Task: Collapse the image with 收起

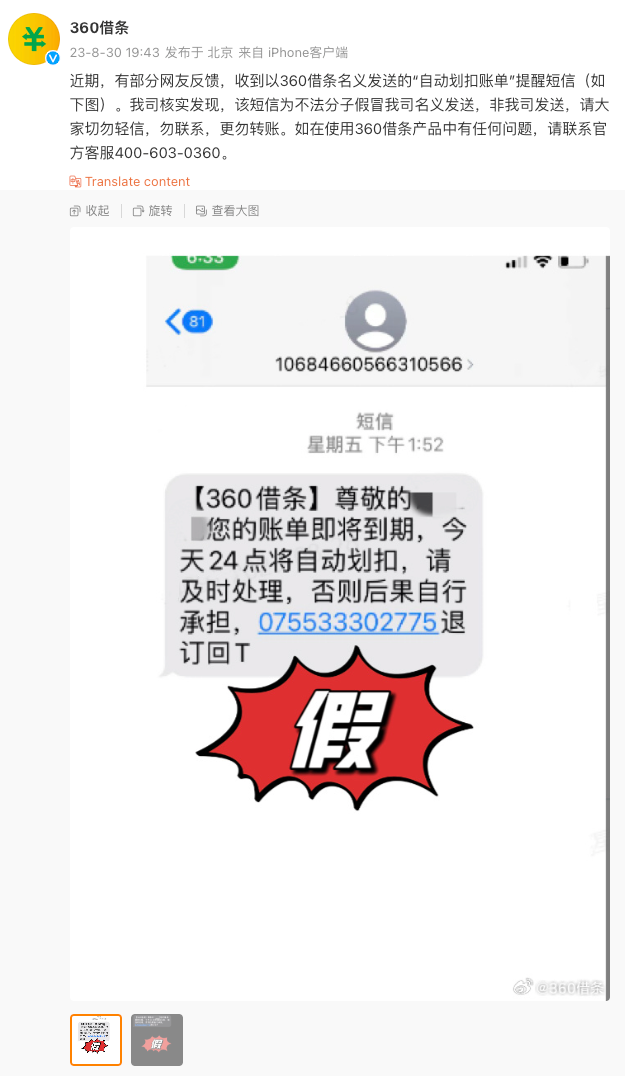Action: click(x=90, y=211)
